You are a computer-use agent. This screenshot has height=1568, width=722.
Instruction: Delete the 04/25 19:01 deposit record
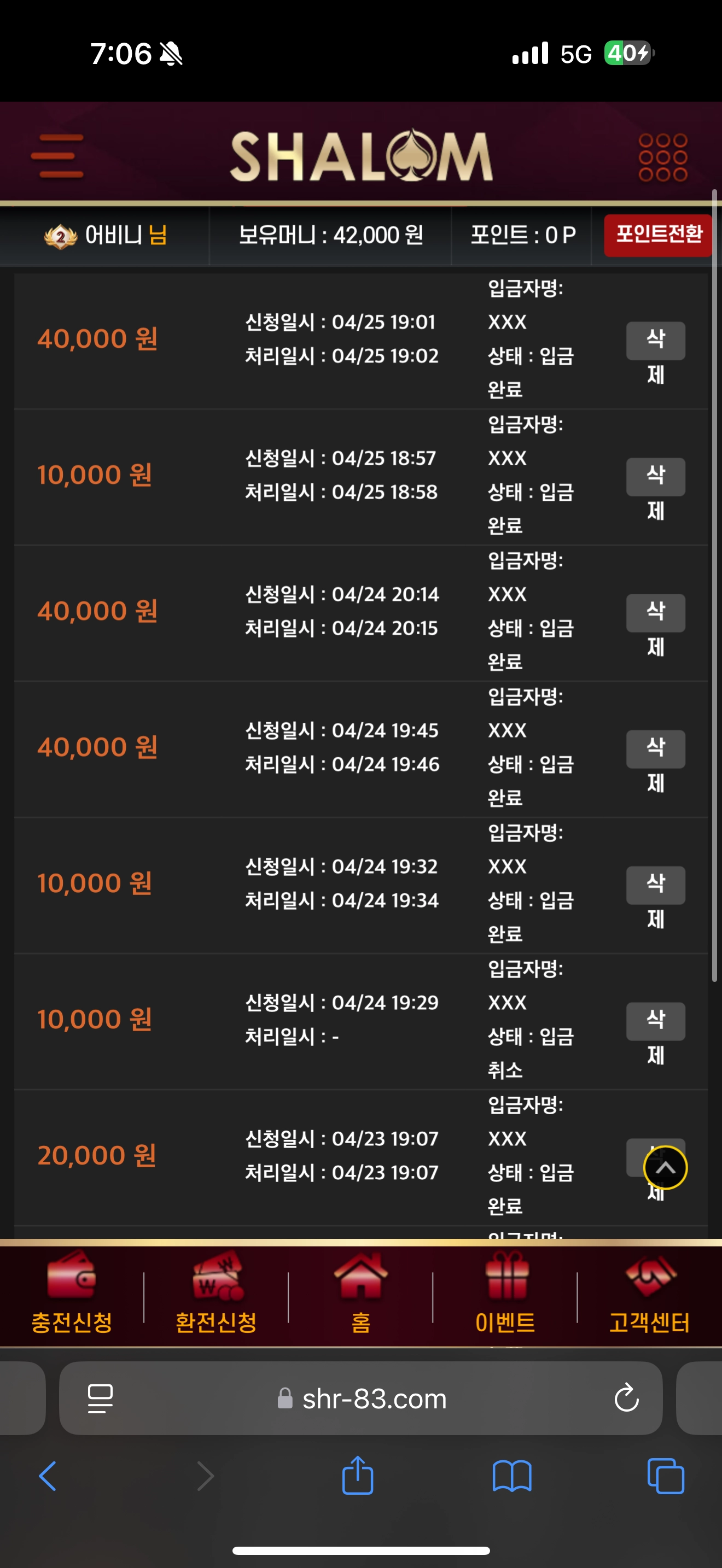[x=656, y=355]
